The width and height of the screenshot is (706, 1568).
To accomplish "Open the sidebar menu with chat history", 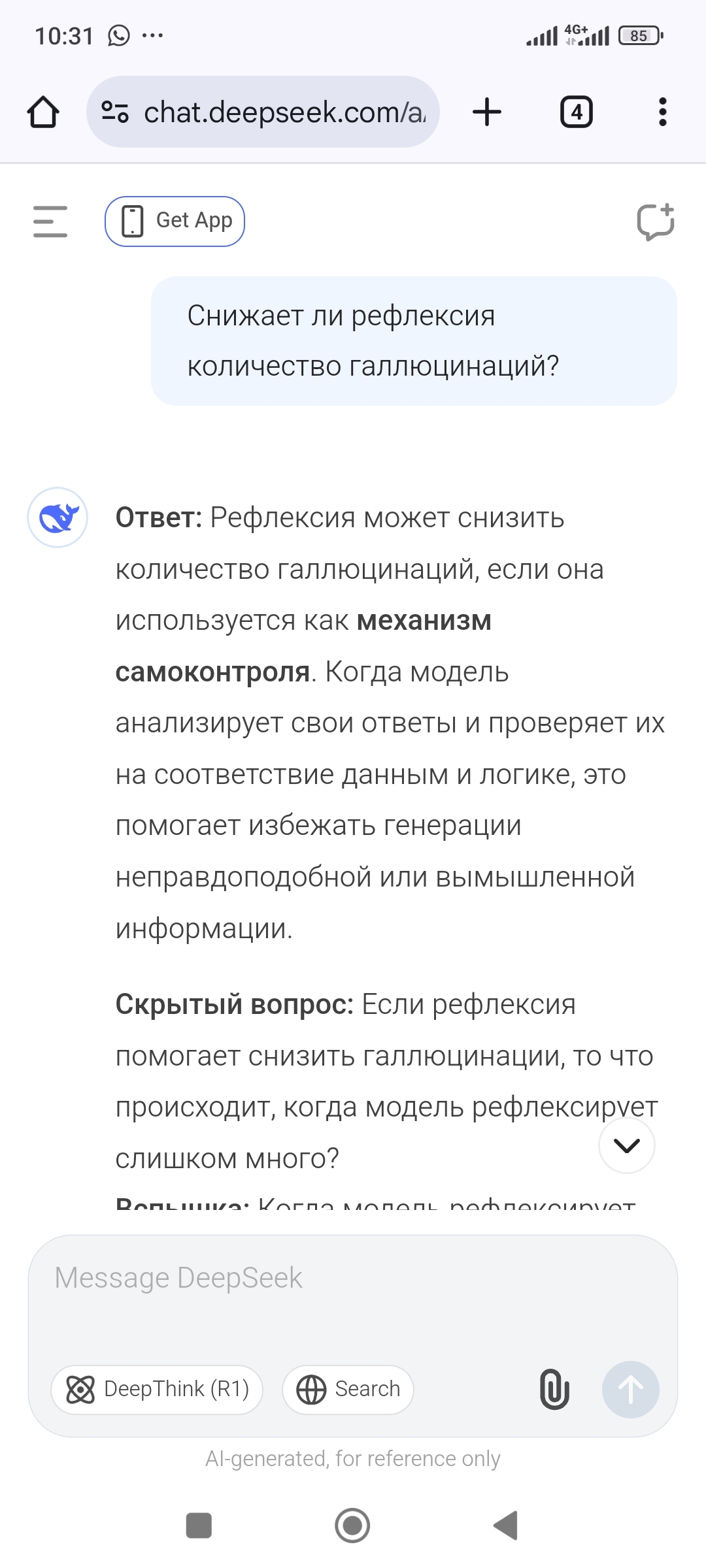I will (x=50, y=221).
